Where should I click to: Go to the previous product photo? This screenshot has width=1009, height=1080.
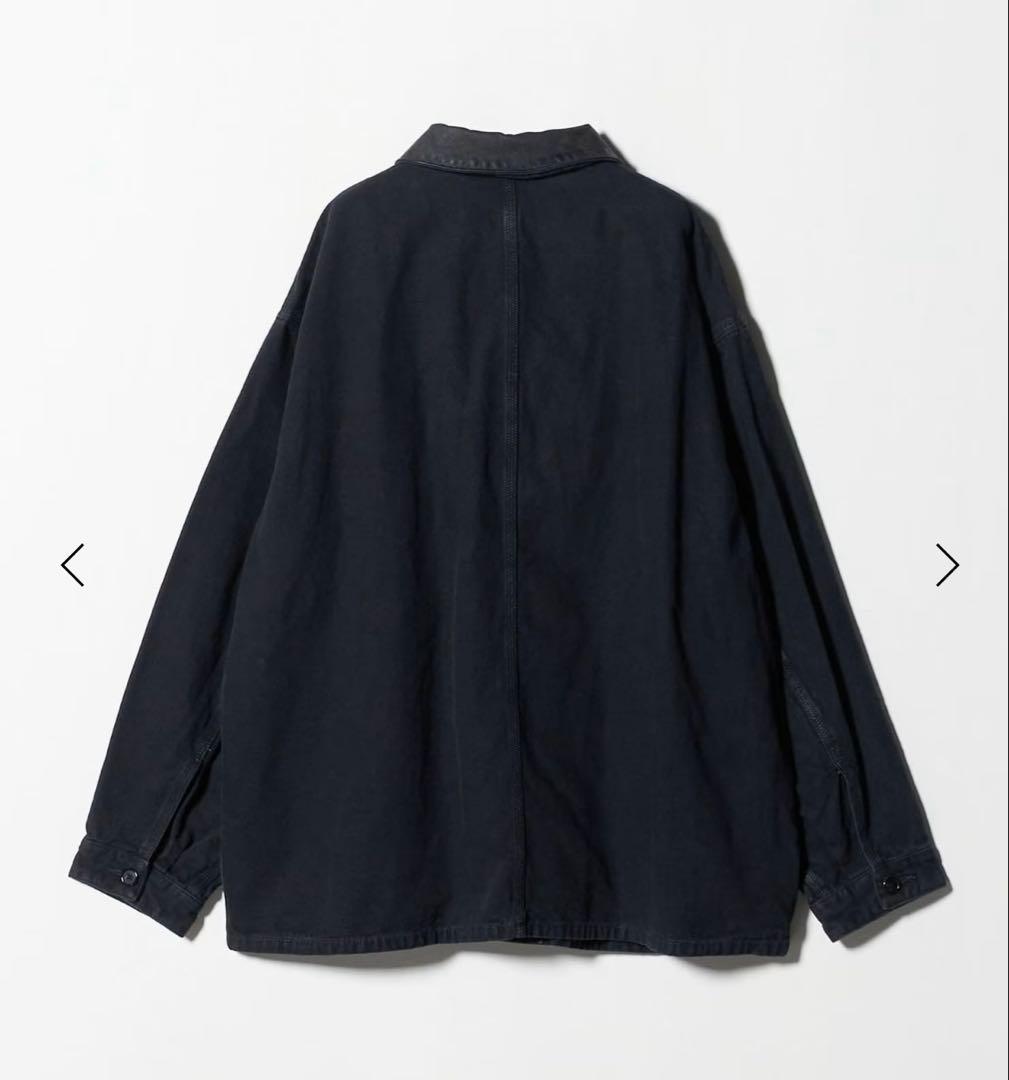click(73, 565)
